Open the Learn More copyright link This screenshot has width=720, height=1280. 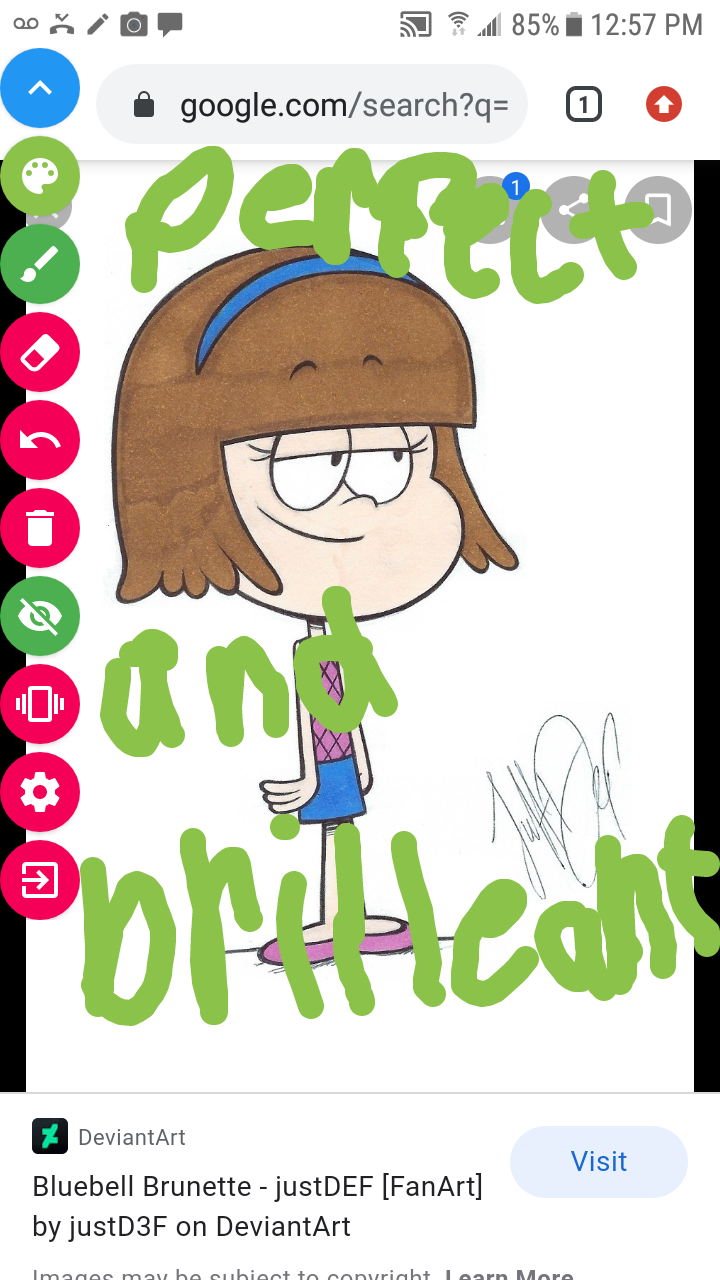tap(509, 1274)
